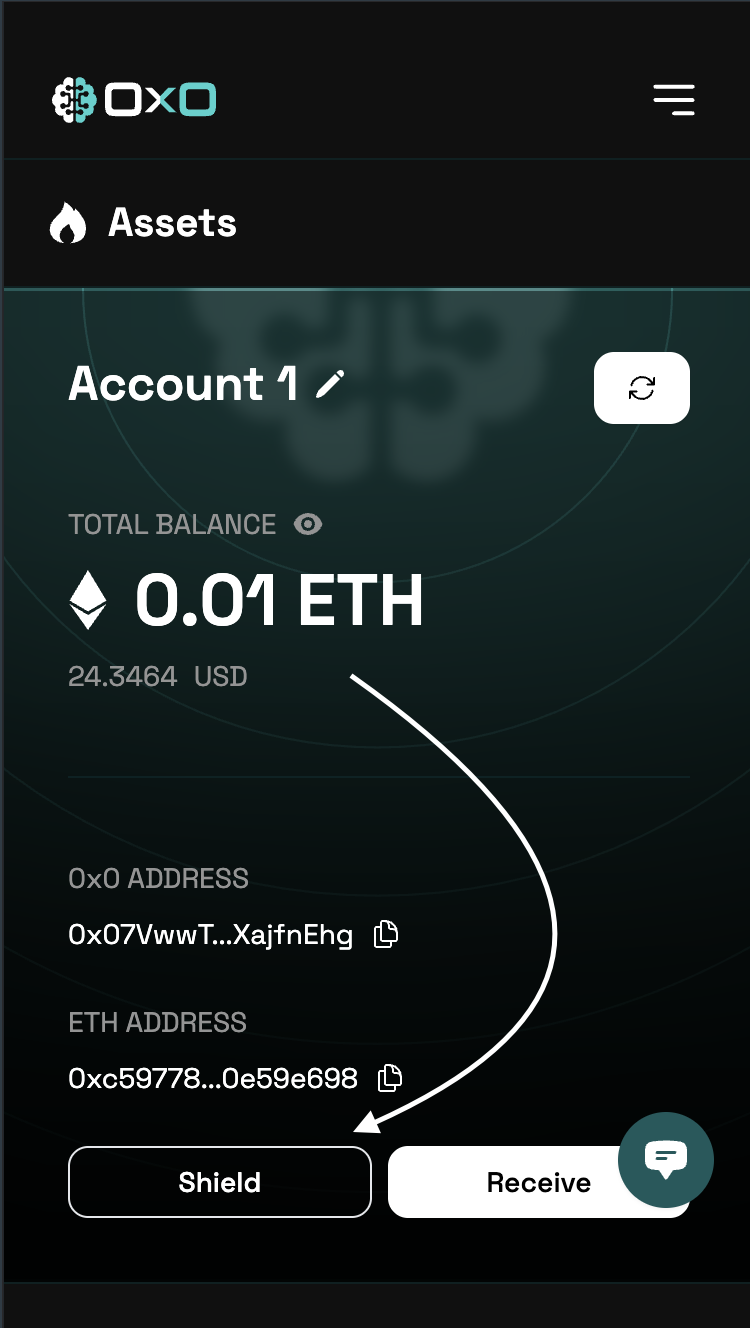Open the support chat bubble

click(x=665, y=1159)
